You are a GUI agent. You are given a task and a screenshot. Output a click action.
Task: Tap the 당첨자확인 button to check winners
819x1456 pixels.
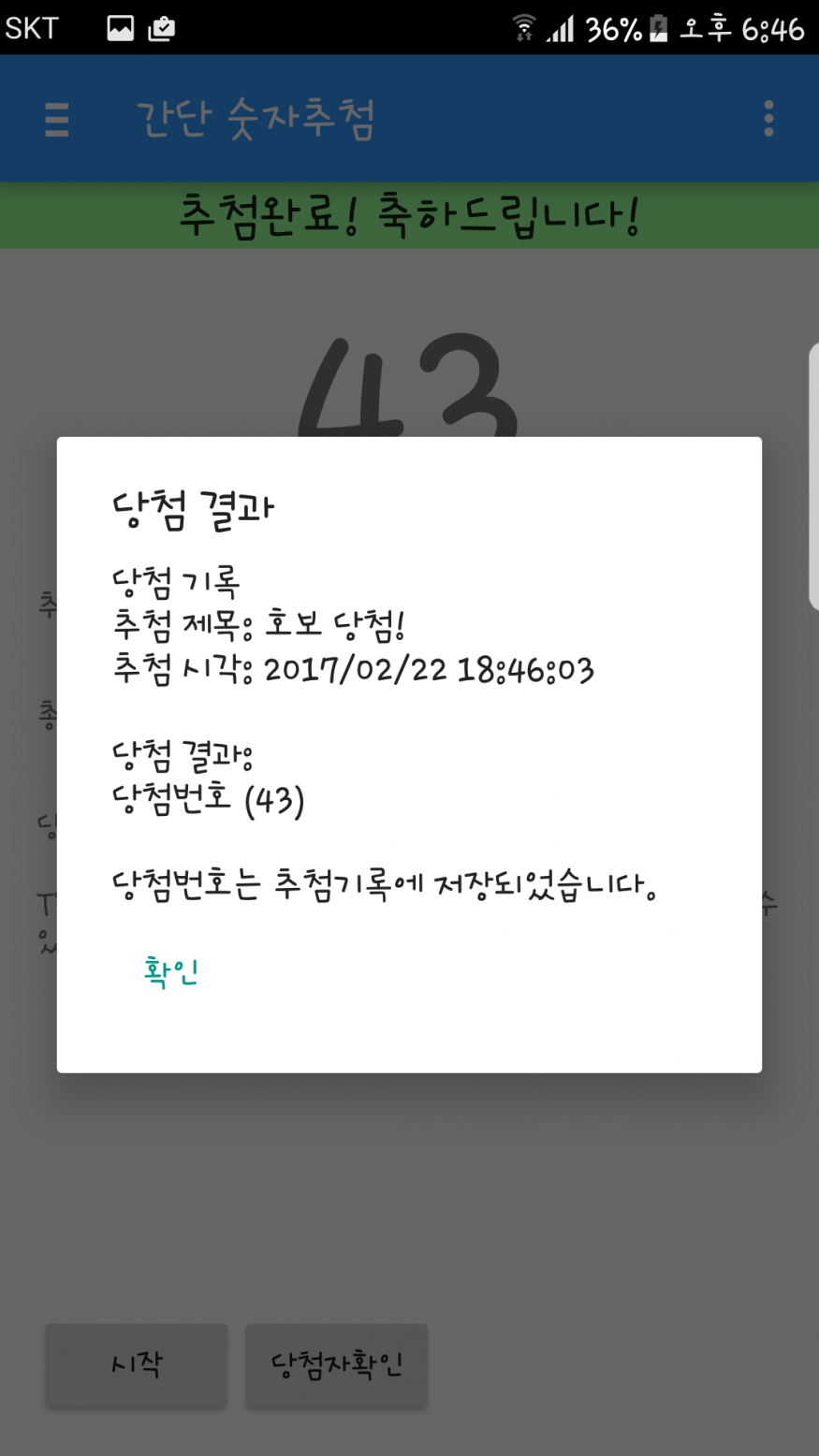(336, 1364)
